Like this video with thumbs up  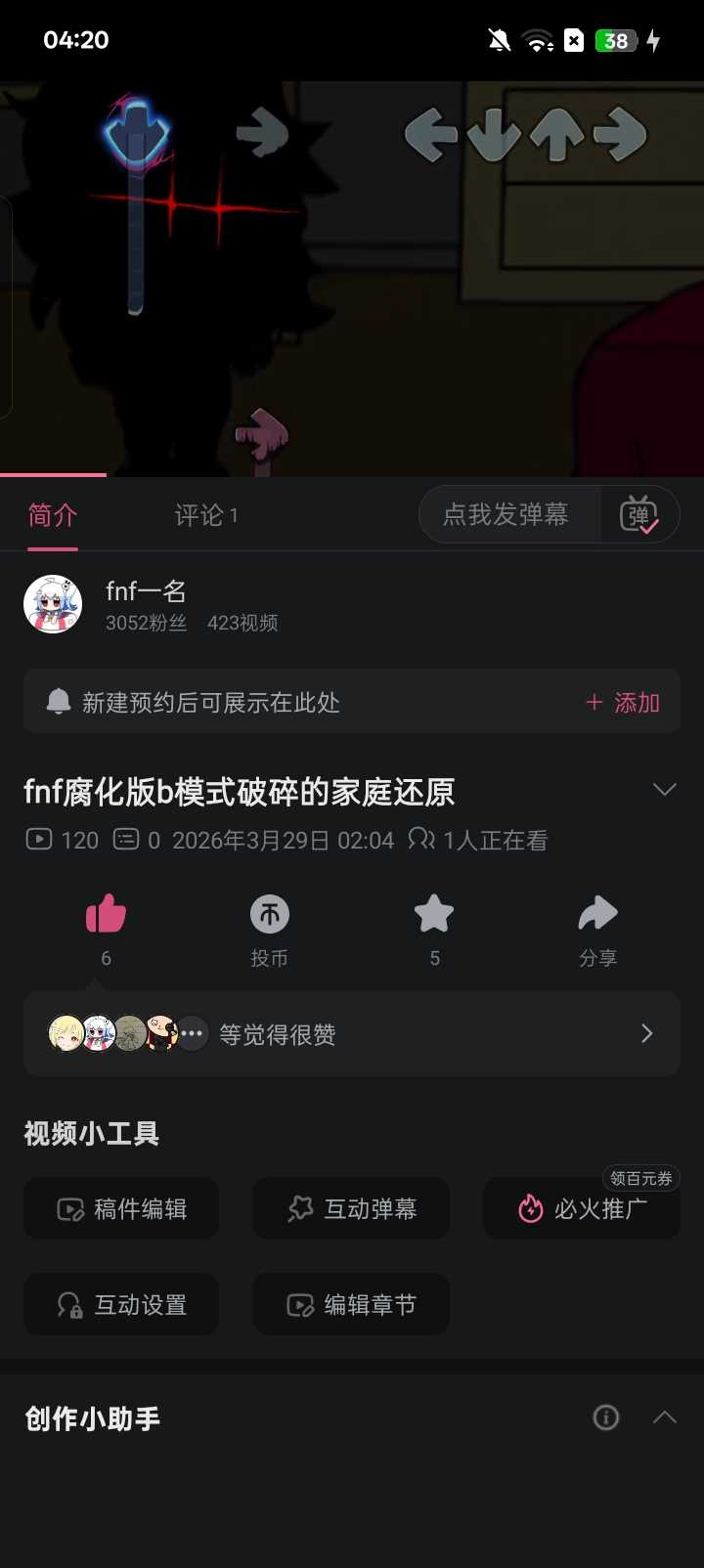pyautogui.click(x=106, y=915)
